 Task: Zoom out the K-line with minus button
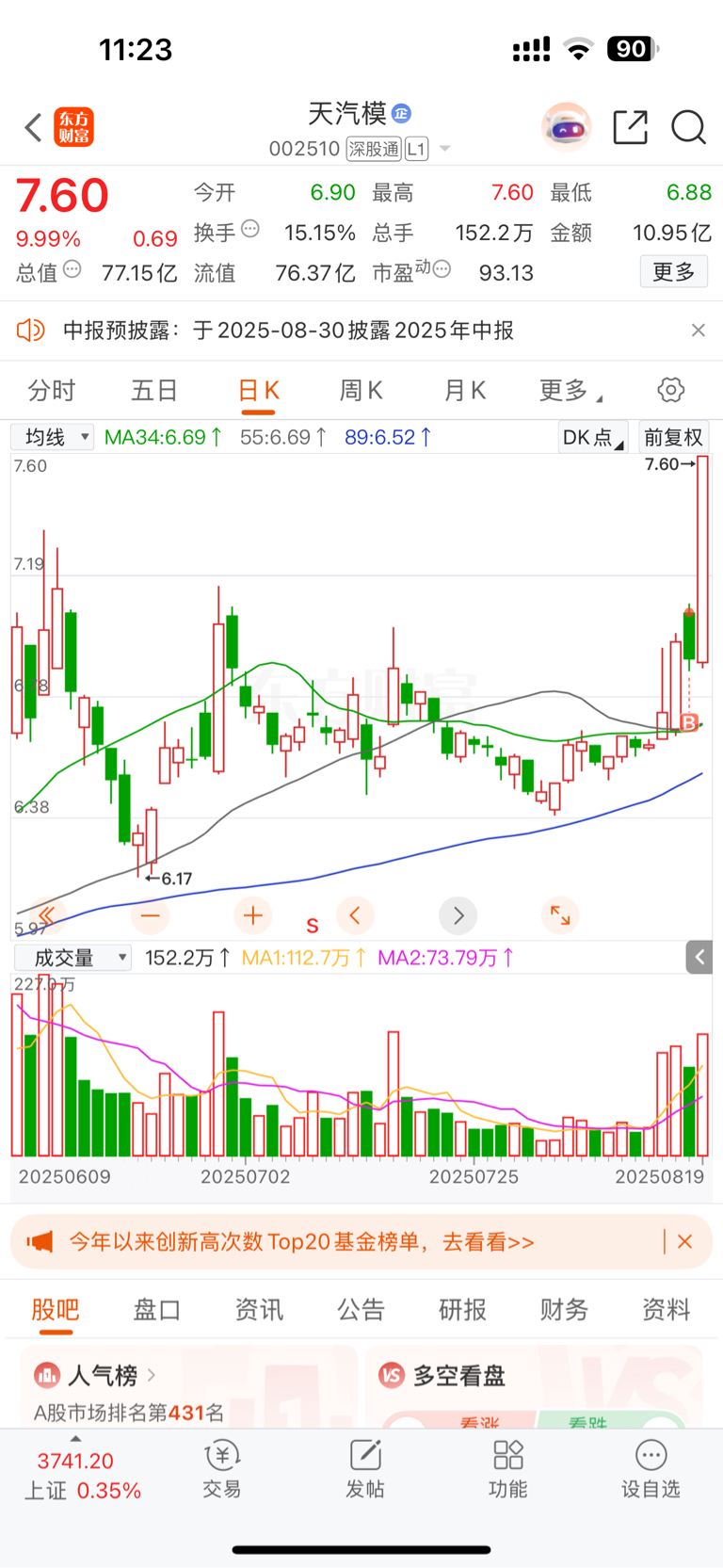pyautogui.click(x=151, y=914)
